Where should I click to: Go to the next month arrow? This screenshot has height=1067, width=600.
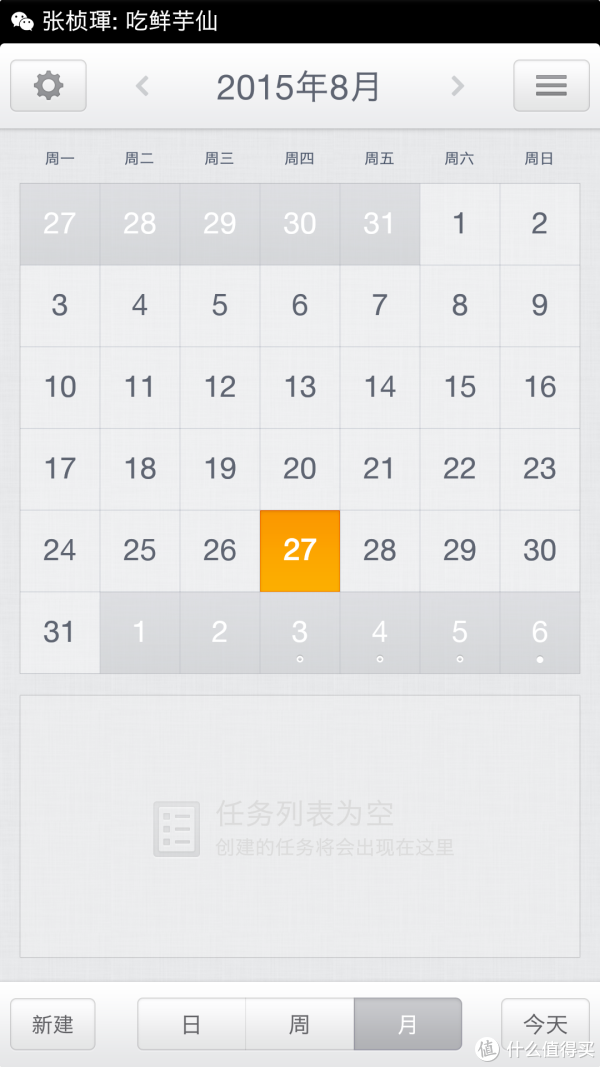pyautogui.click(x=458, y=86)
